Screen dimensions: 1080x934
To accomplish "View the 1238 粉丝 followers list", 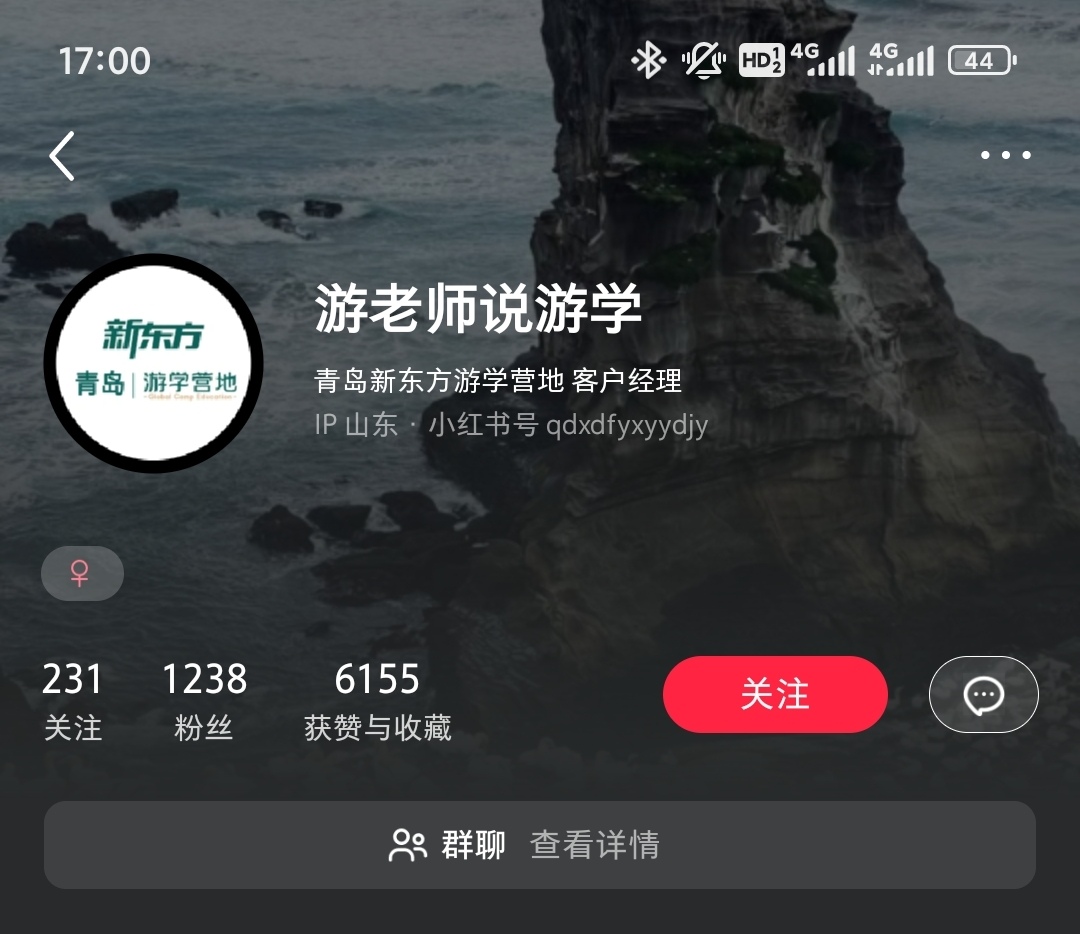I will (204, 700).
